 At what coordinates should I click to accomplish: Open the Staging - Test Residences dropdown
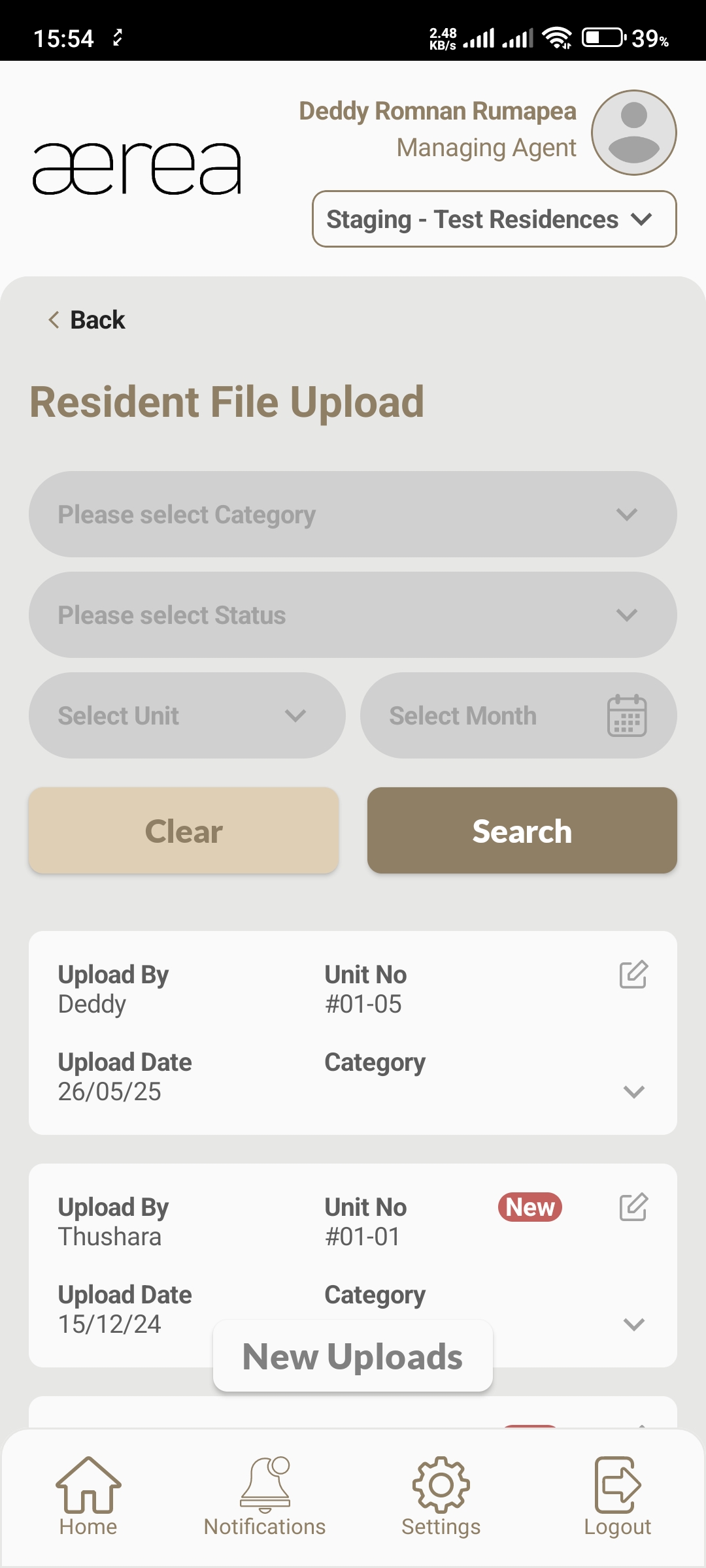494,220
